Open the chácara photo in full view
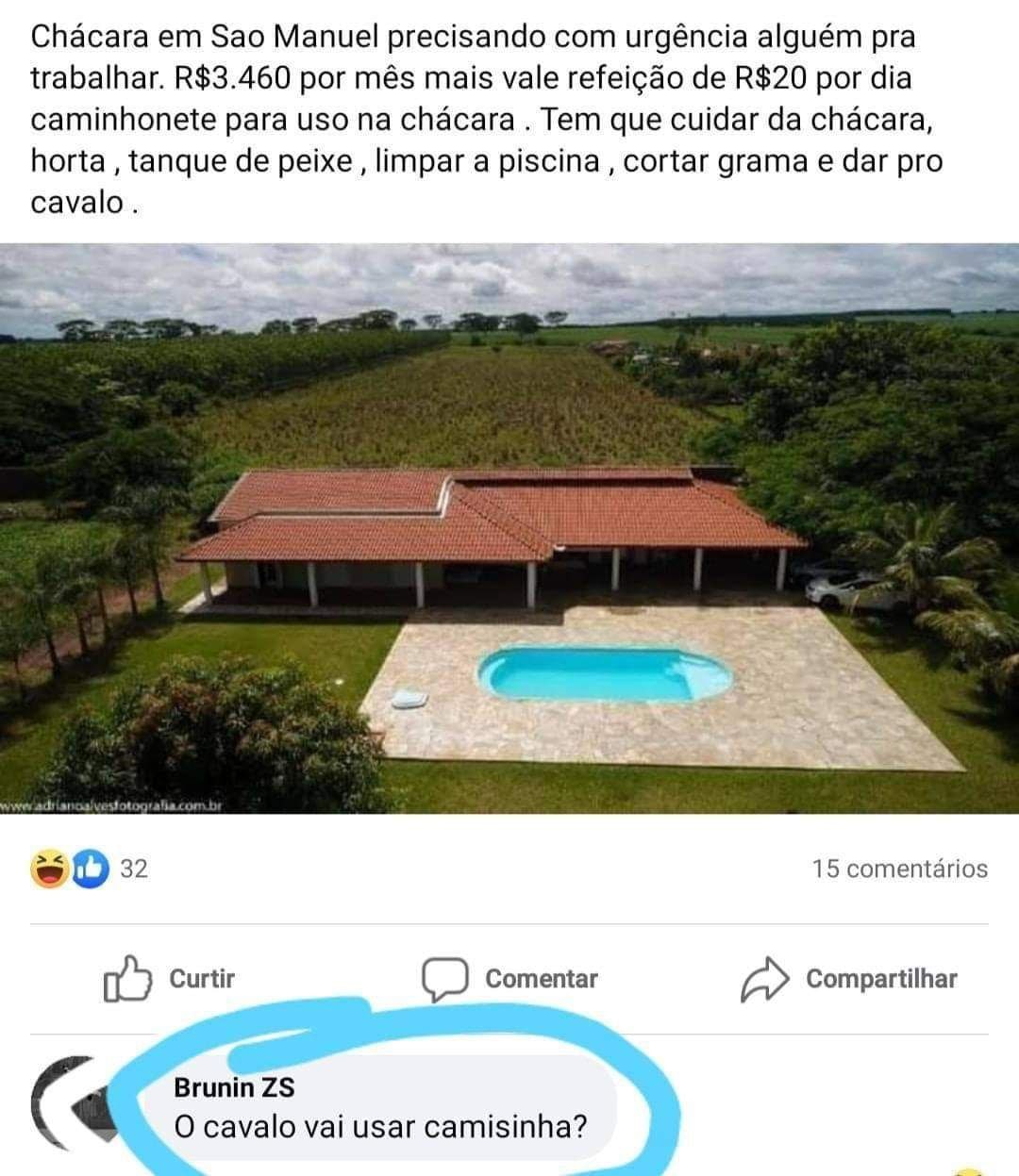Image resolution: width=1019 pixels, height=1176 pixels. pos(509,528)
